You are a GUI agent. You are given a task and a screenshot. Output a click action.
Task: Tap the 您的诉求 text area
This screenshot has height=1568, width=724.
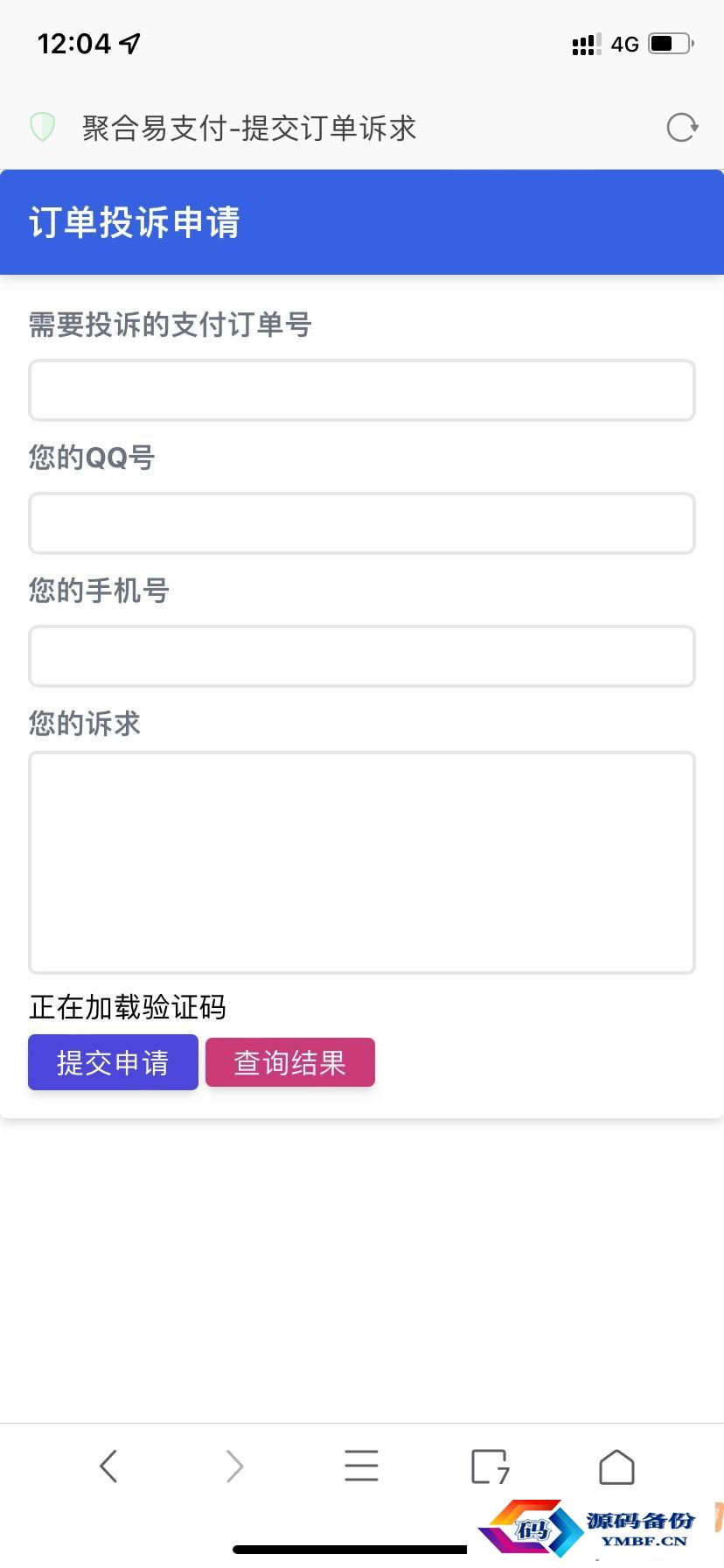coord(362,863)
